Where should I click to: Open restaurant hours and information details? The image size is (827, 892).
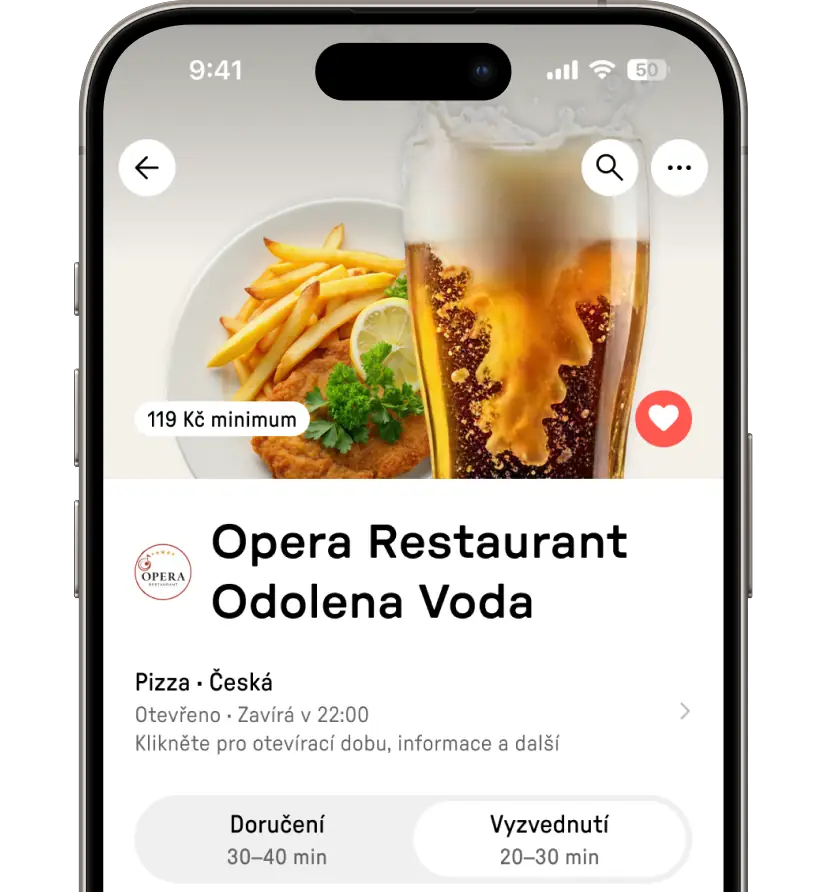click(x=413, y=712)
